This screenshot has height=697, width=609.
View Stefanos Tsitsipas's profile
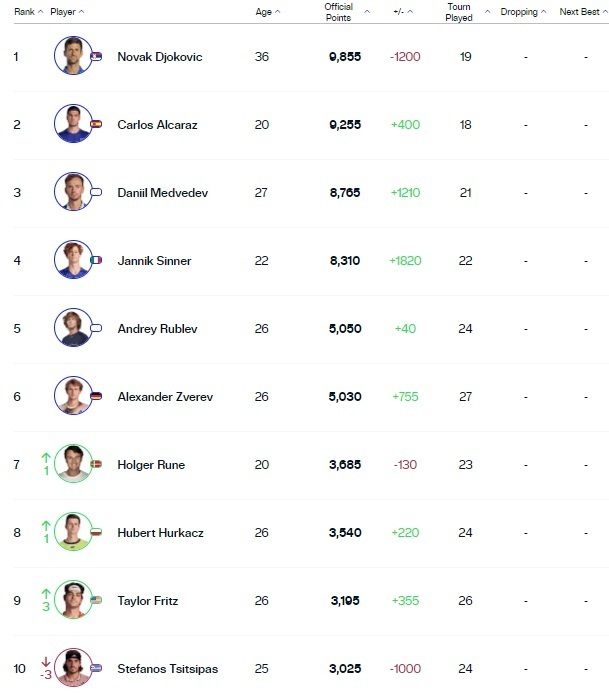(167, 669)
